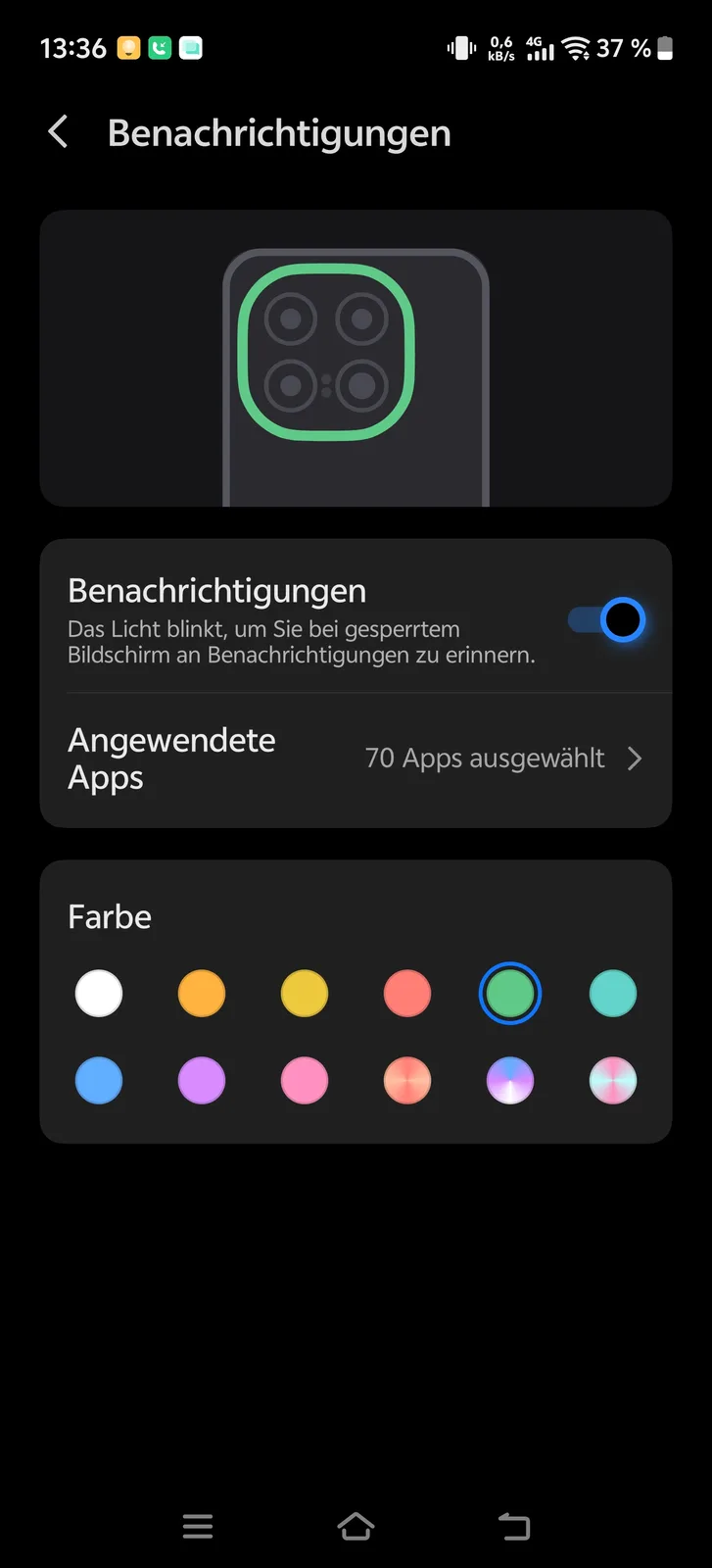Viewport: 712px width, 1568px height.
Task: Toggle the Benachrichtigungen light switch
Action: coord(606,620)
